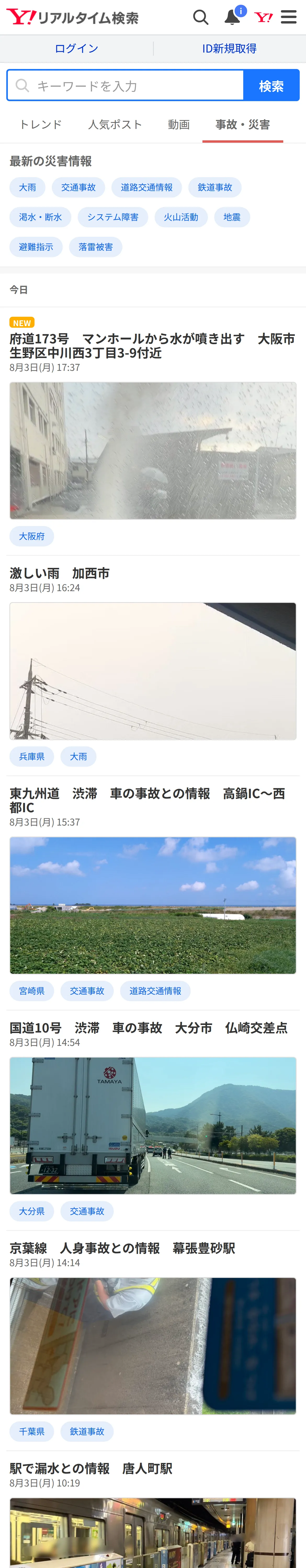Viewport: 306px width, 1568px height.
Task: Select the 鉄道事故 chip in disaster info
Action: 214,187
